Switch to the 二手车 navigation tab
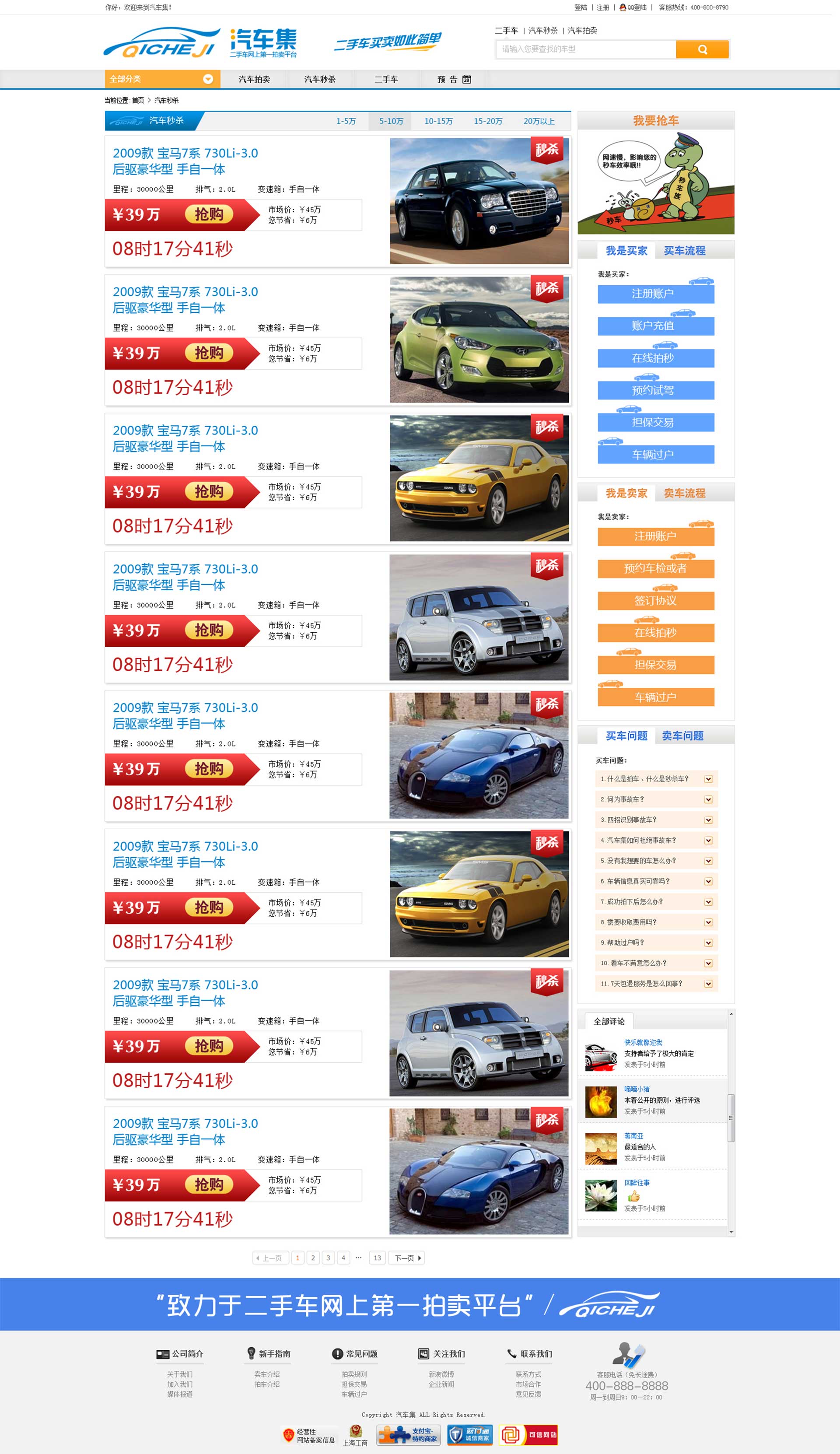The width and height of the screenshot is (840, 1454). 386,79
